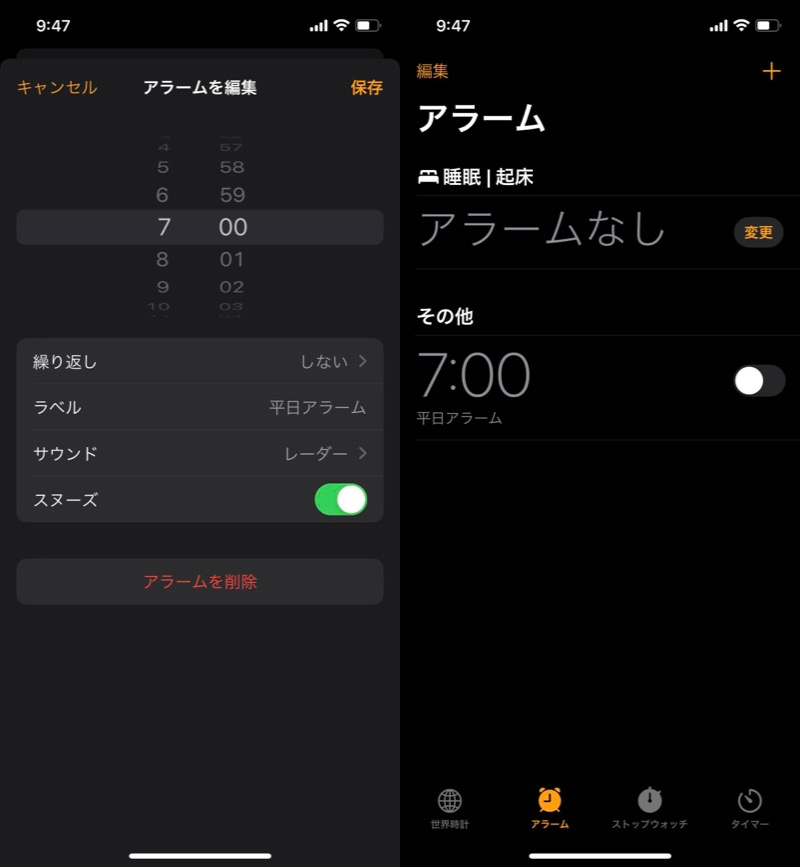The height and width of the screenshot is (867, 800).
Task: Go to the ストップウォッチ tab
Action: click(650, 808)
